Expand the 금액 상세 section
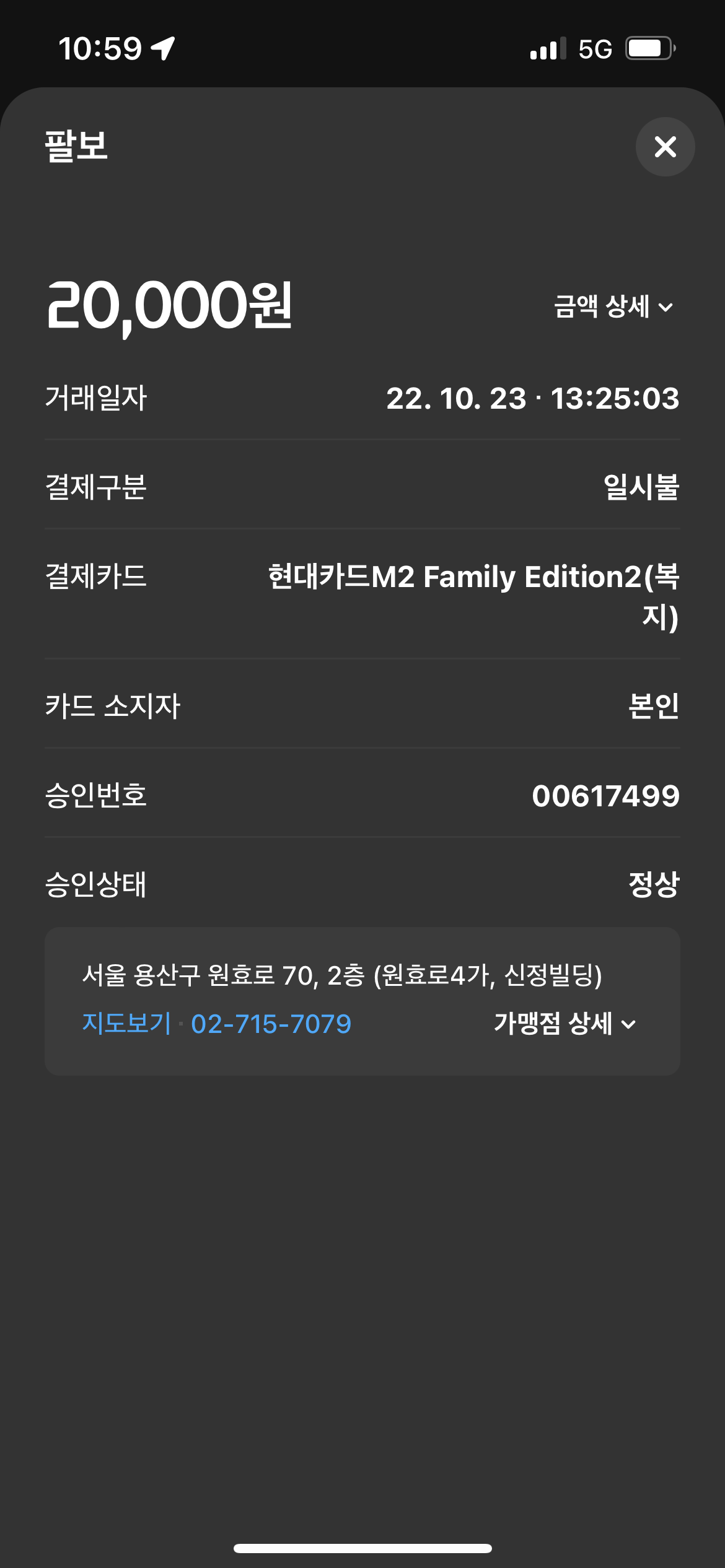 tap(613, 307)
